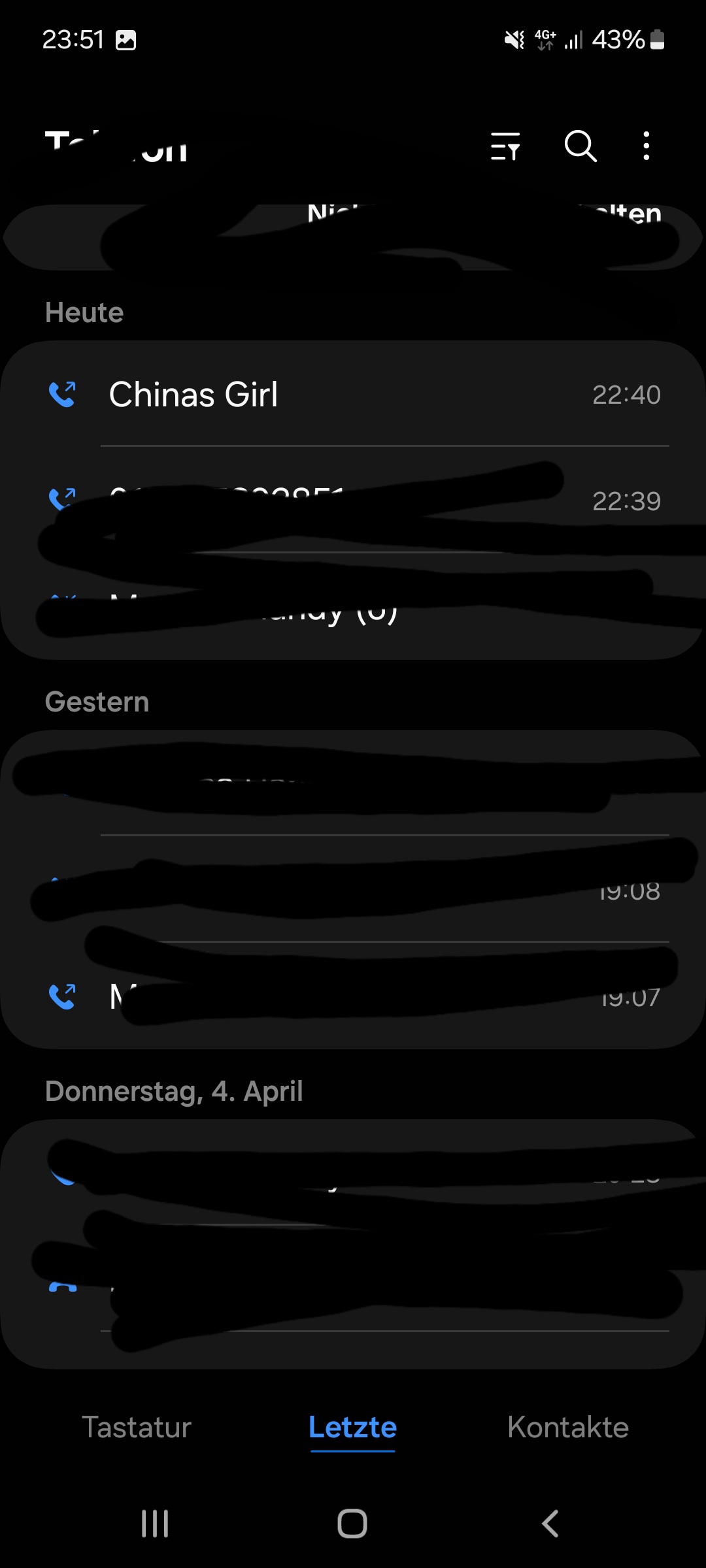
Task: Open the three-dot overflow menu
Action: 646,146
